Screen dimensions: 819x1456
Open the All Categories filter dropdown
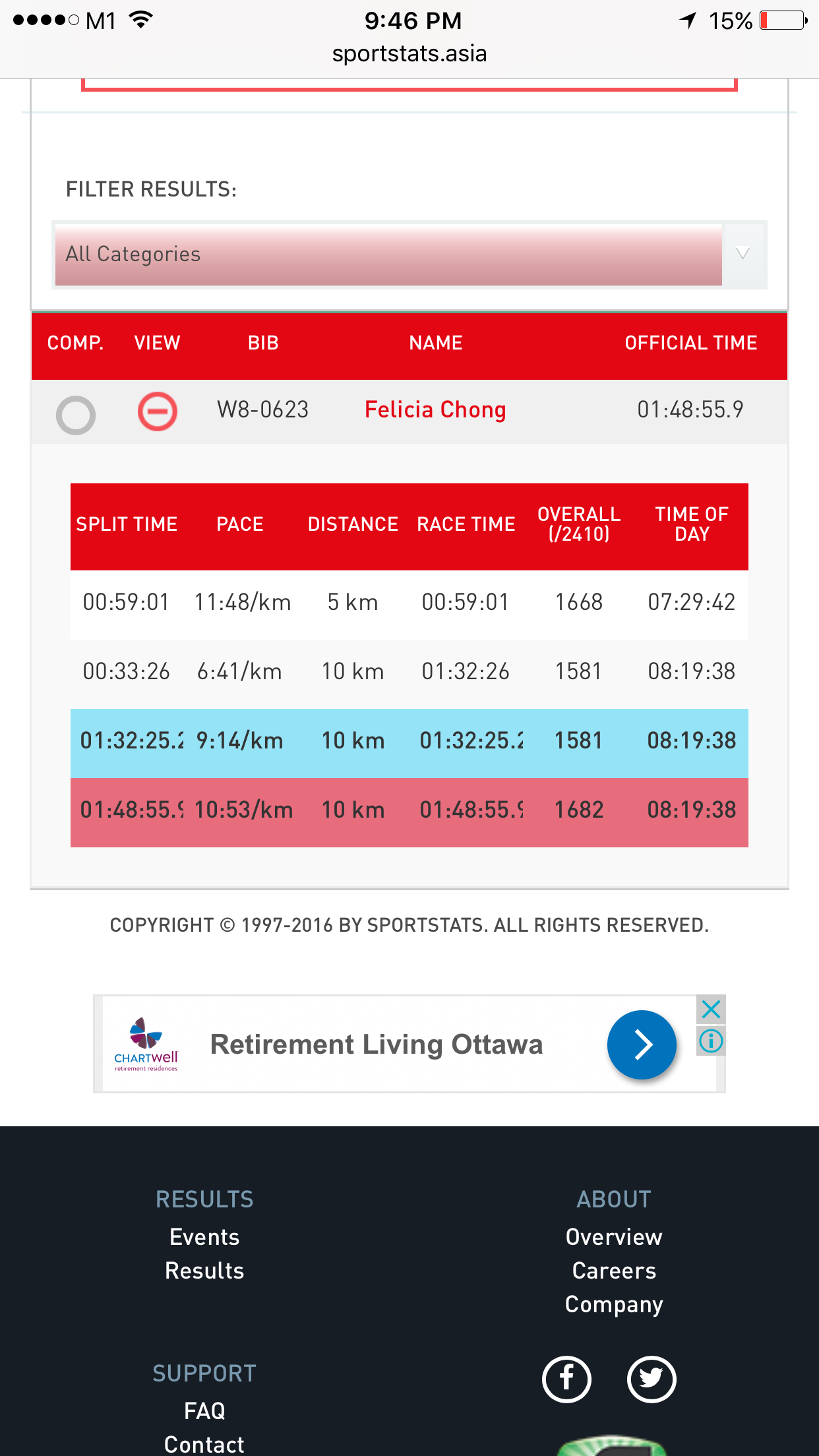[409, 255]
